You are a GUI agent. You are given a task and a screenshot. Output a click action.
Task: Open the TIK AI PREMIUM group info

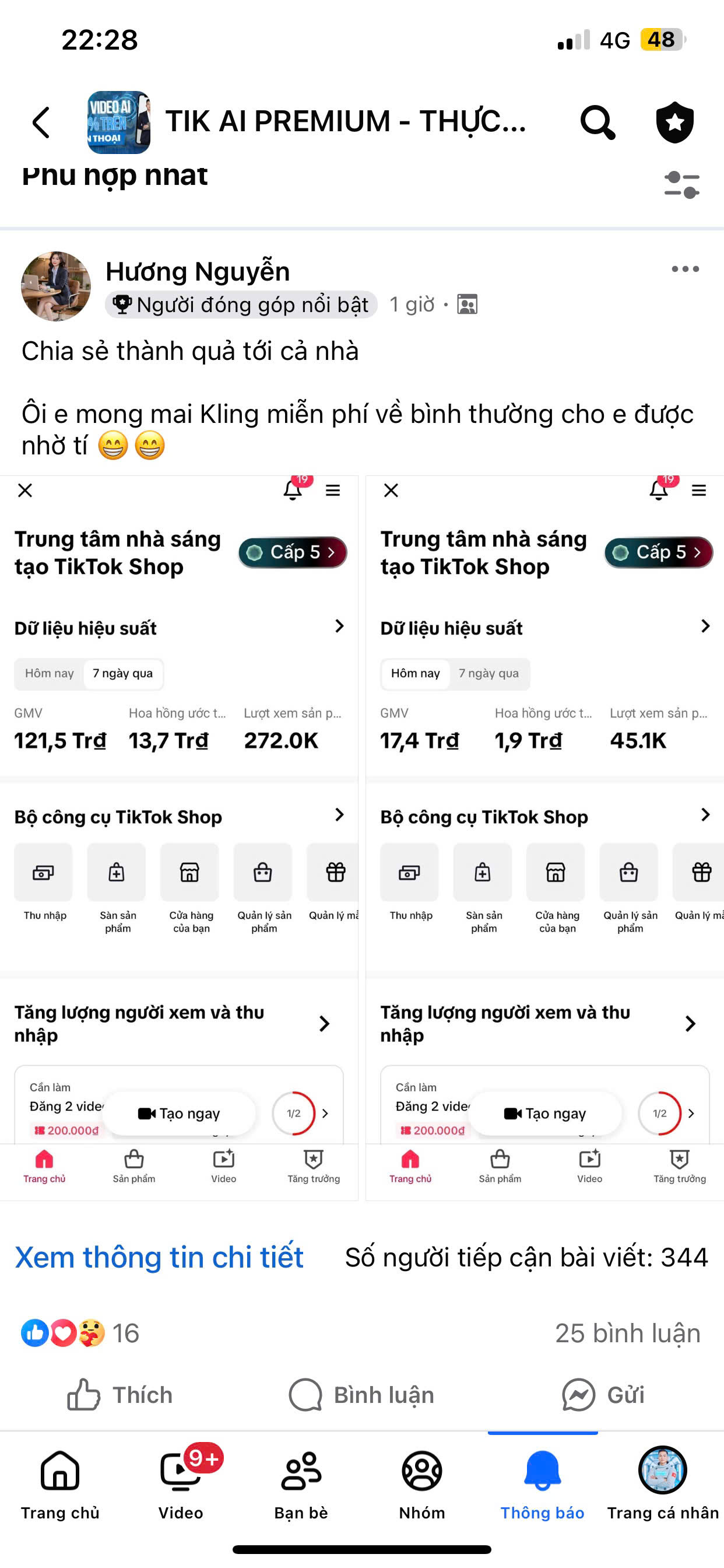pyautogui.click(x=345, y=121)
